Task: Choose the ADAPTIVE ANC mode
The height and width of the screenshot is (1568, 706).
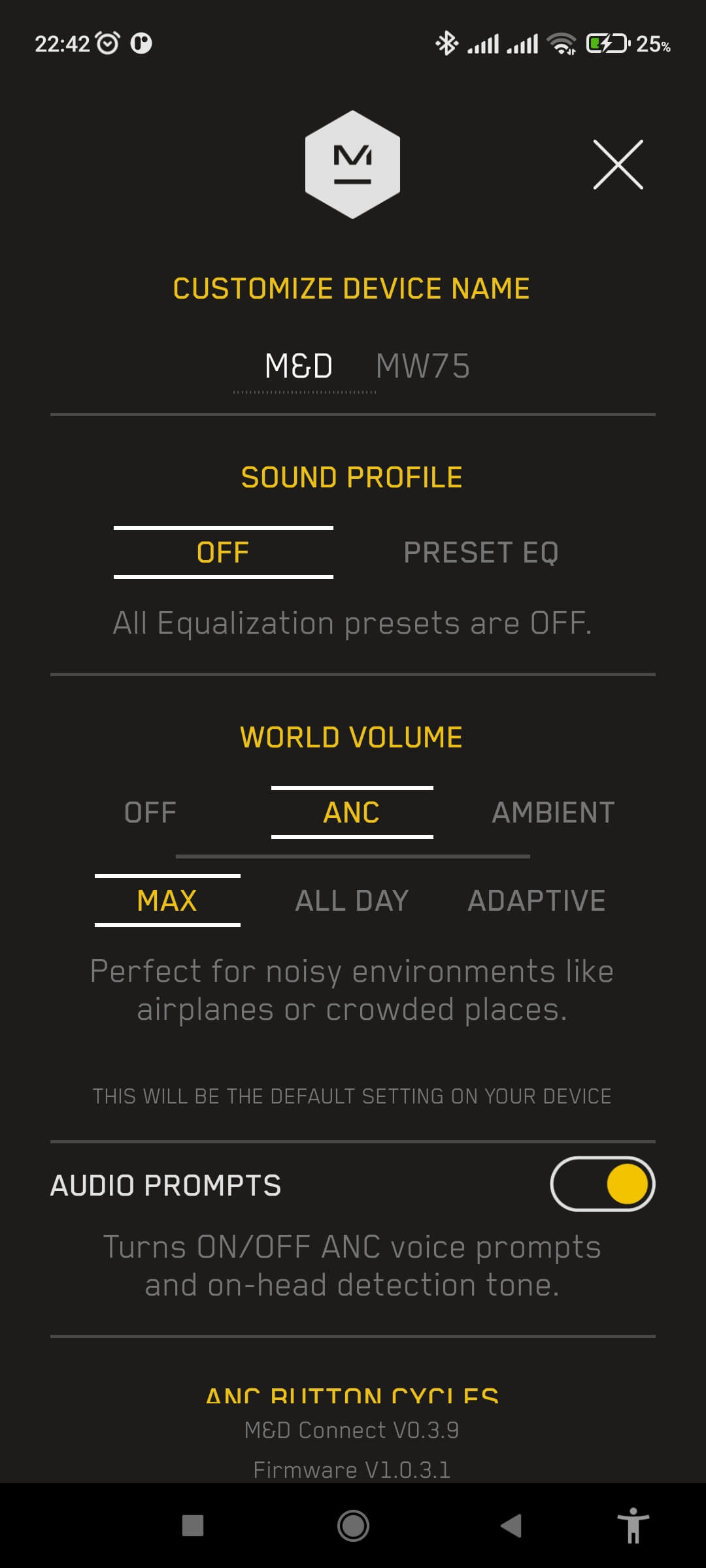Action: 537,901
